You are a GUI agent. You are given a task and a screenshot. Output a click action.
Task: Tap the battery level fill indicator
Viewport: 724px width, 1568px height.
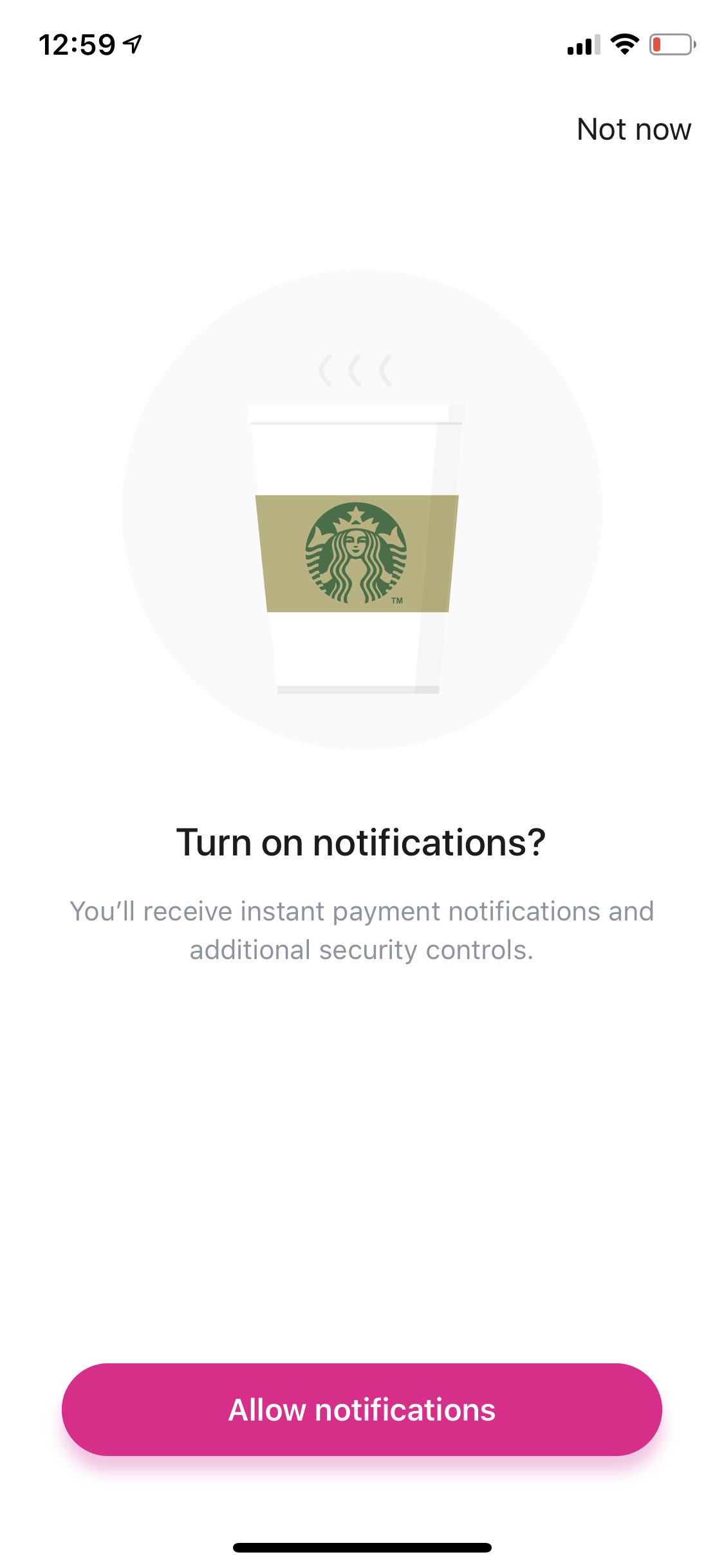658,45
